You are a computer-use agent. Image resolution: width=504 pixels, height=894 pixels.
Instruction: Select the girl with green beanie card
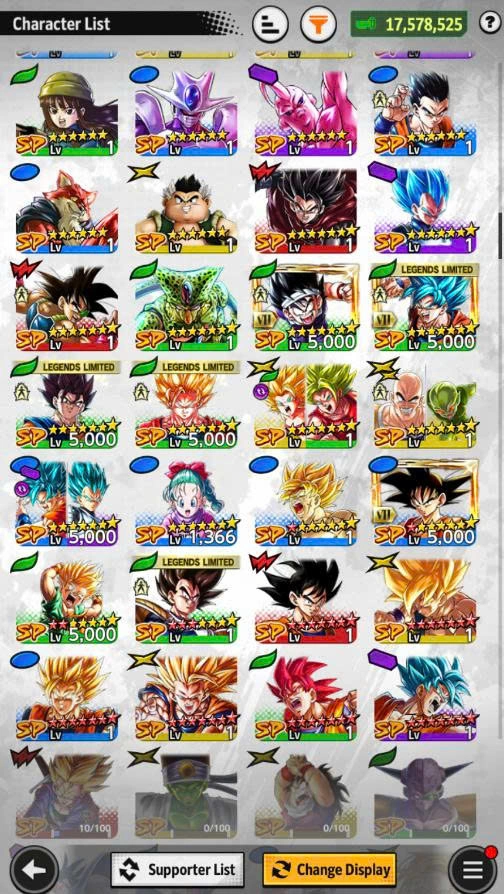point(67,112)
